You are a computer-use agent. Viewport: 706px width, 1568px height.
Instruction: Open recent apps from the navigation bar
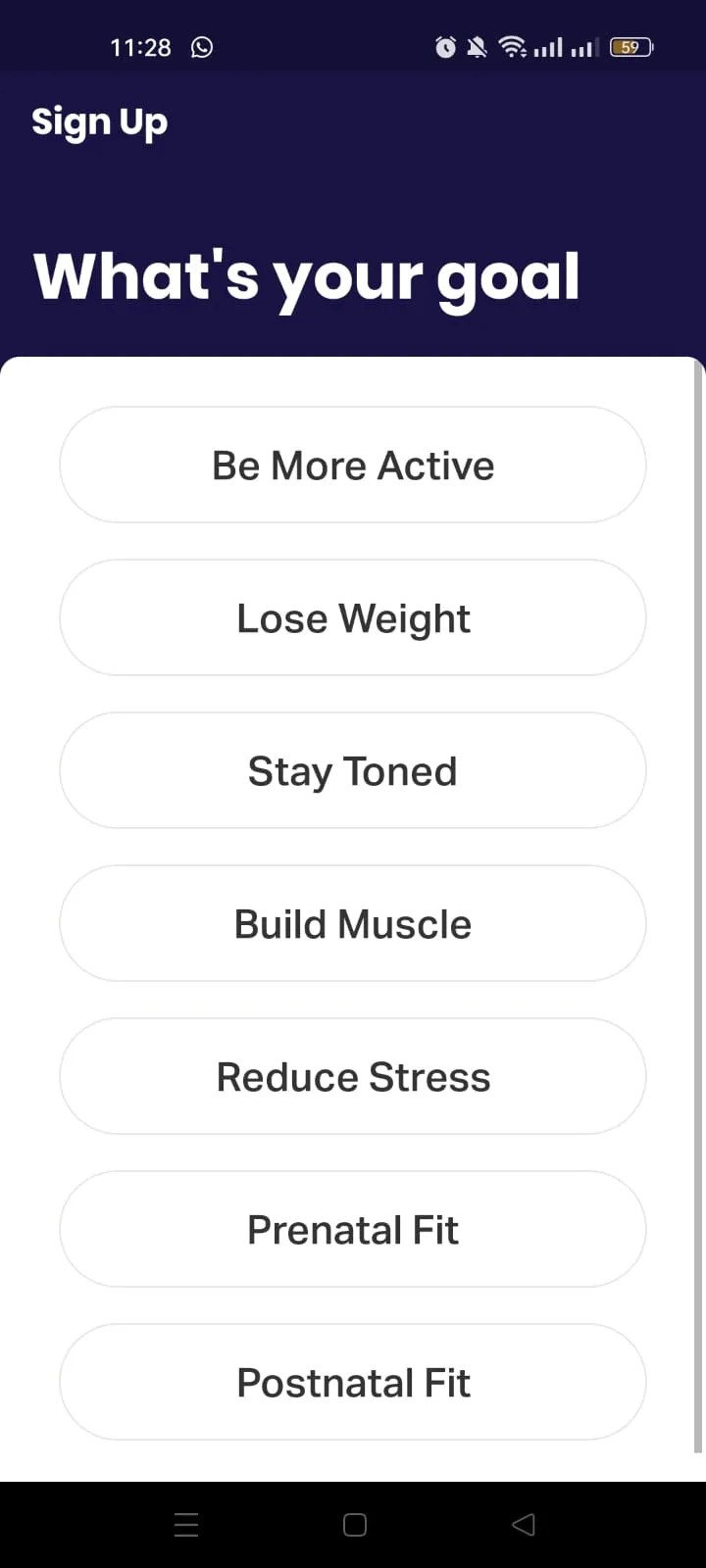click(x=186, y=1524)
